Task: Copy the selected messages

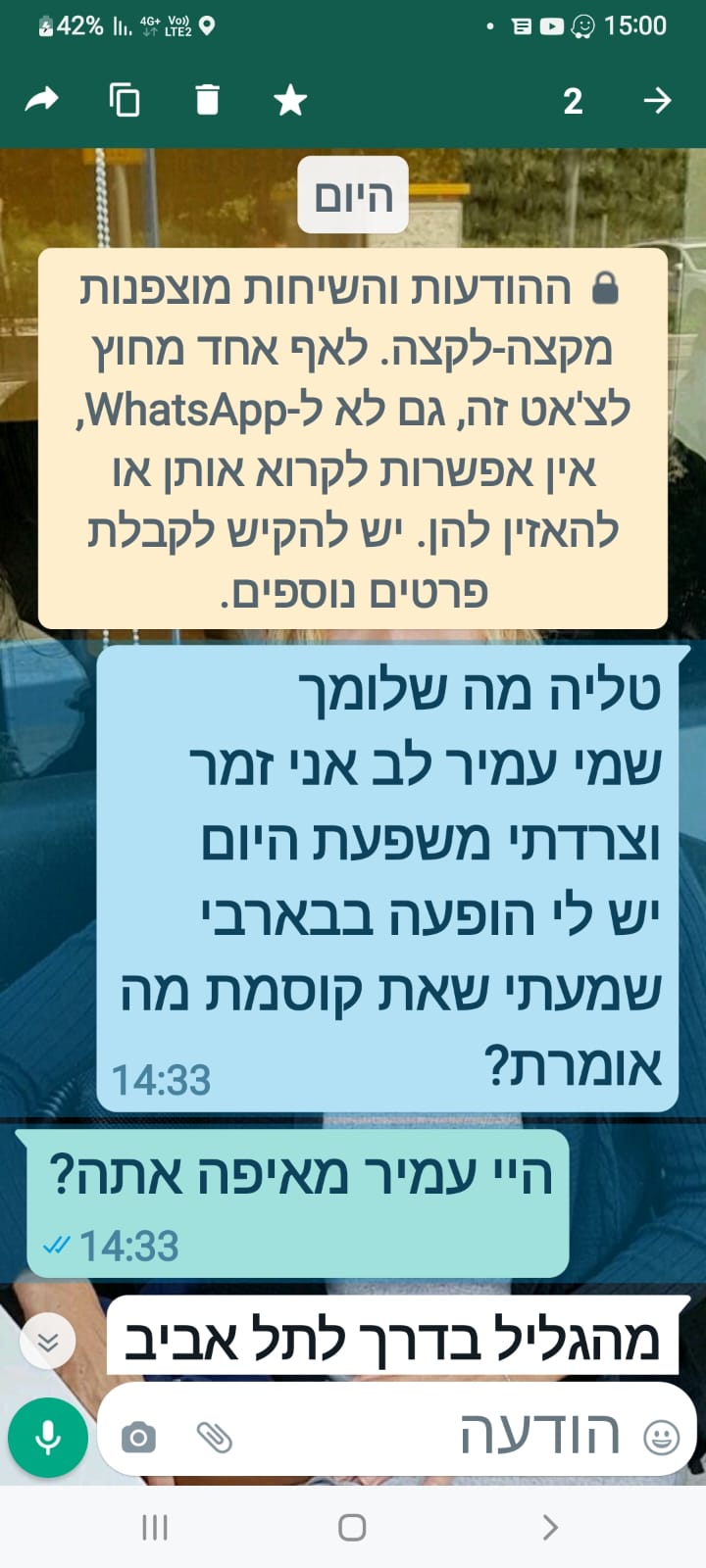Action: tap(125, 100)
